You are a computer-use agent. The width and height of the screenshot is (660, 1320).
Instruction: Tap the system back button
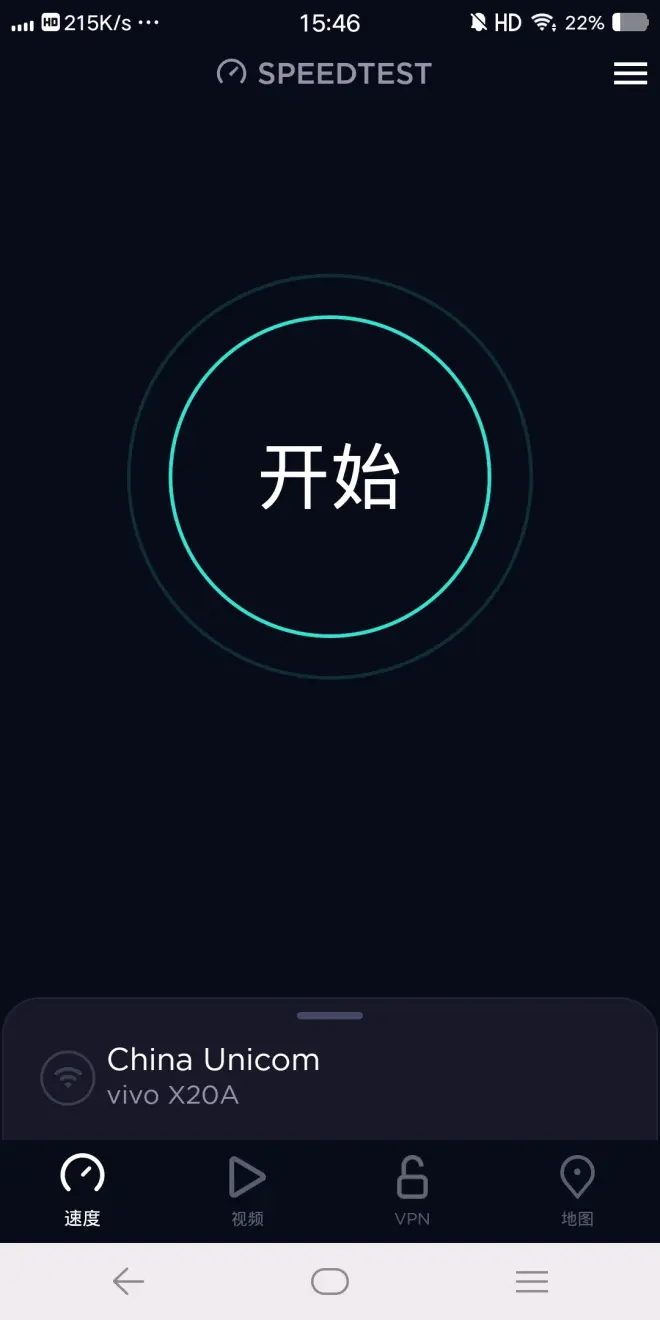pos(128,1281)
